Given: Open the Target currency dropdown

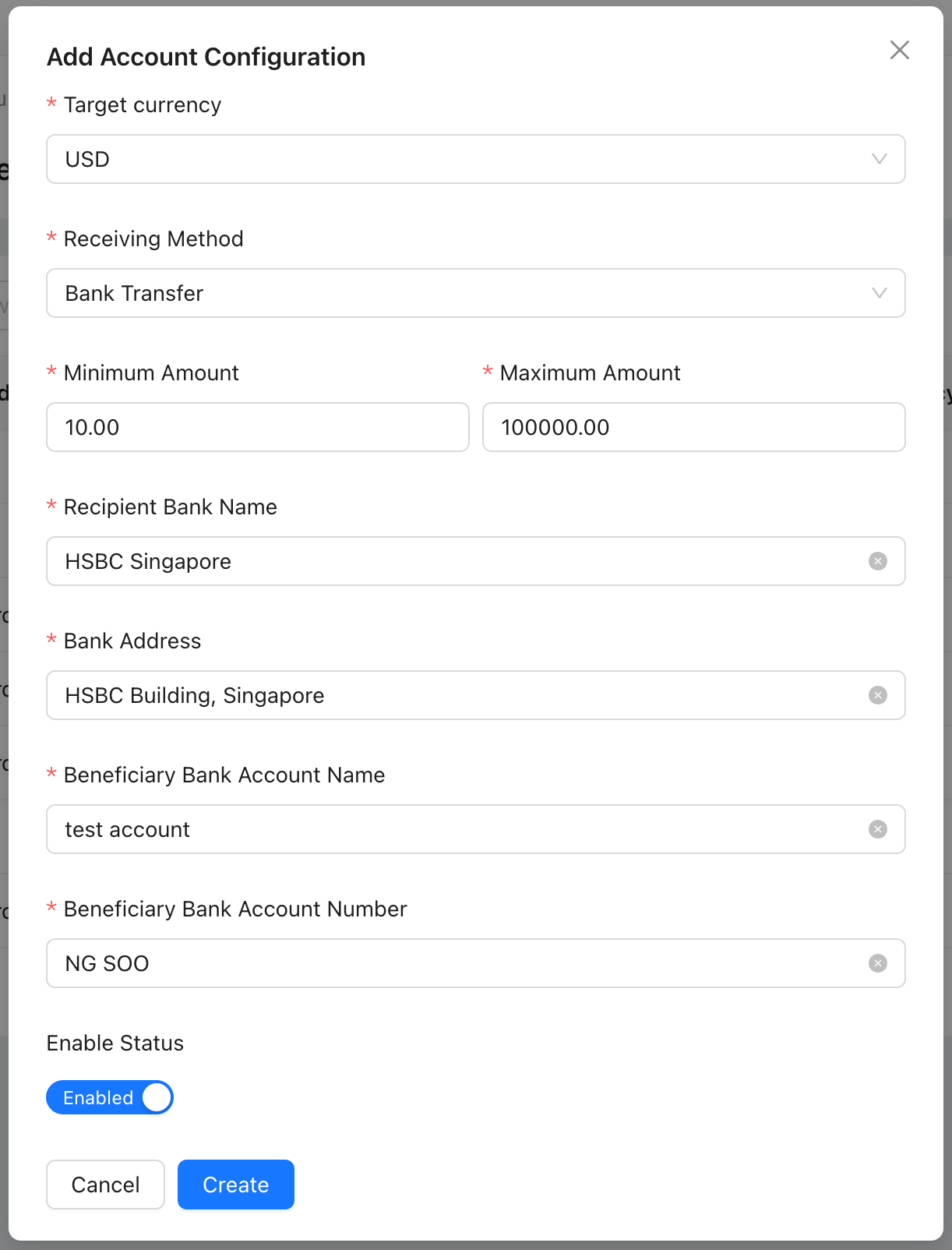Looking at the screenshot, I should point(475,159).
